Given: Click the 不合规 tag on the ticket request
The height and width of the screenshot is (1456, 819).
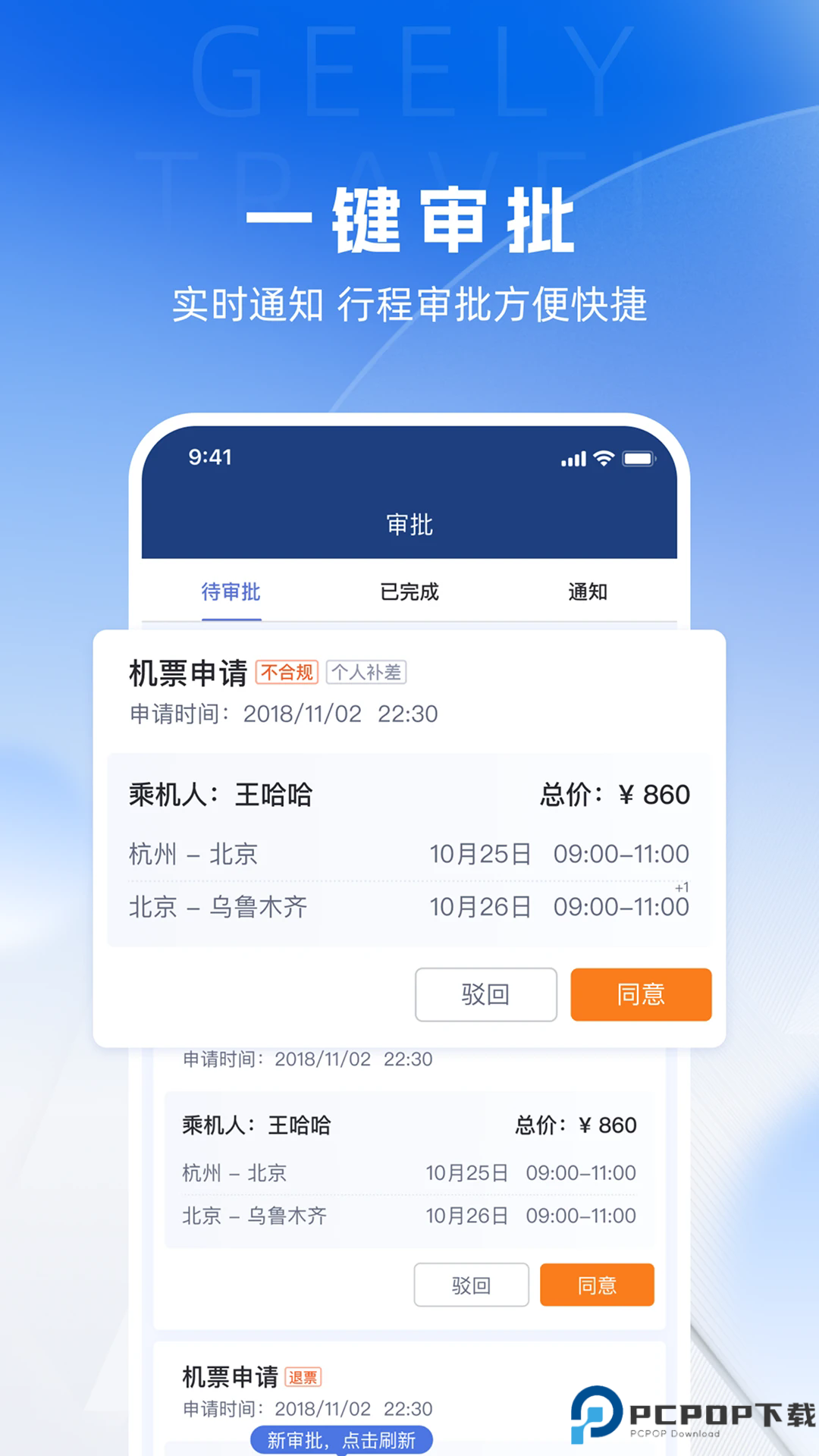Looking at the screenshot, I should (x=288, y=672).
